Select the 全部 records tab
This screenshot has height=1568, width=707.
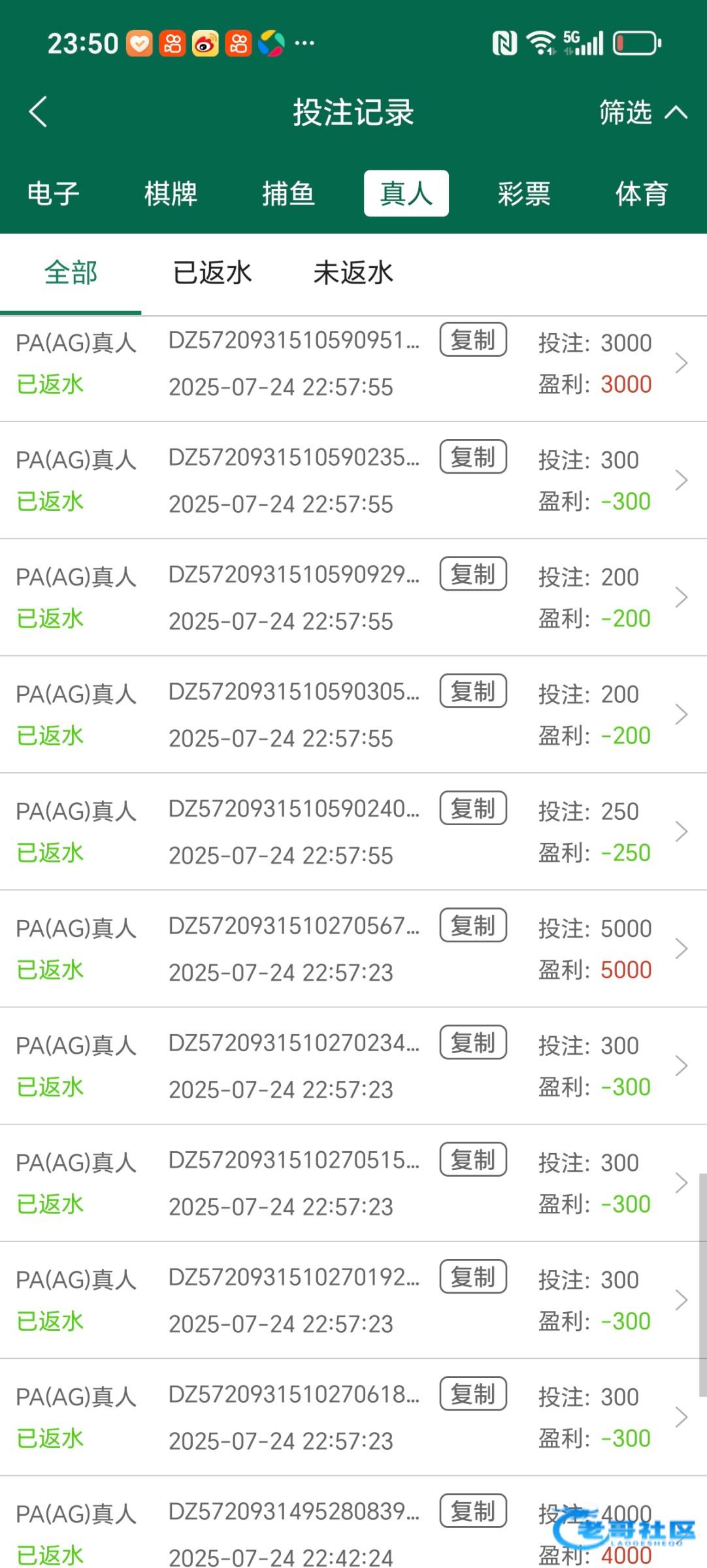(71, 272)
